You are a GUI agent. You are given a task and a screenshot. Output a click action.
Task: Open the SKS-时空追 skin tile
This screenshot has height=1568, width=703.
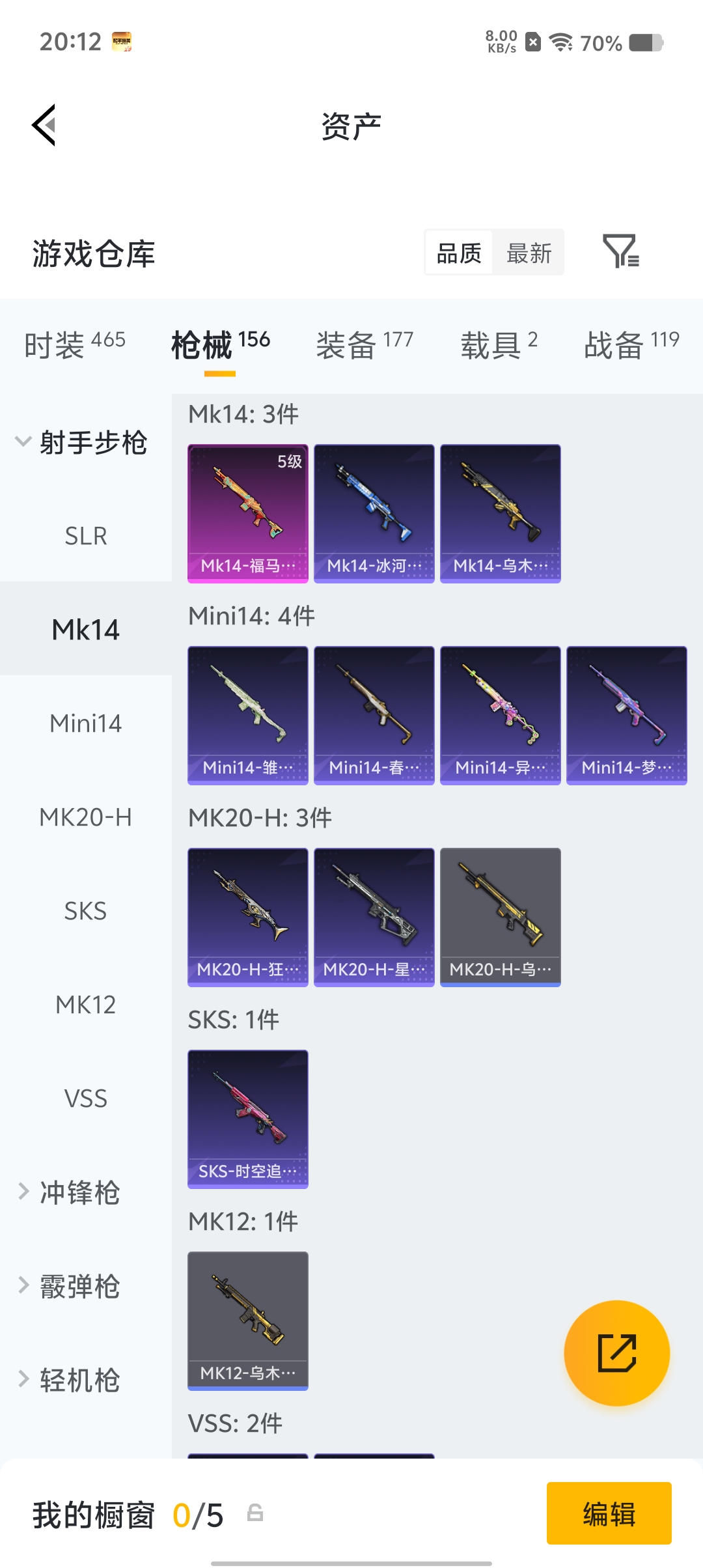[x=247, y=1119]
